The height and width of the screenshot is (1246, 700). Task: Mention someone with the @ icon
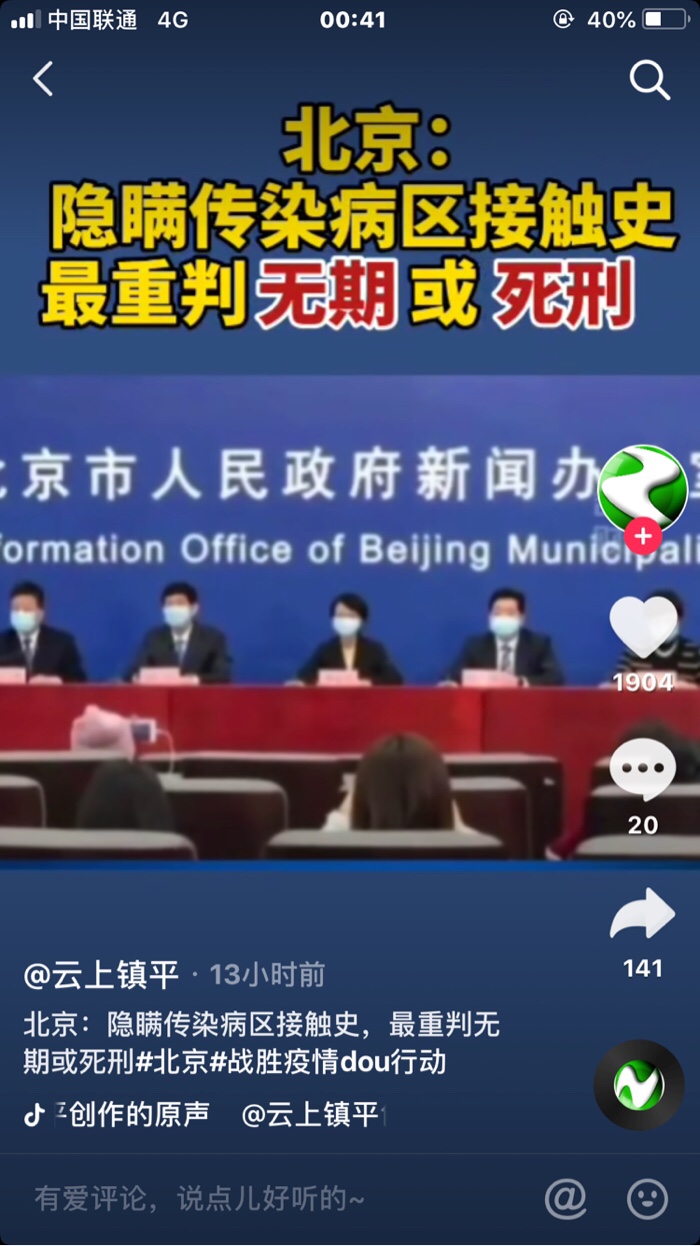coord(565,1197)
